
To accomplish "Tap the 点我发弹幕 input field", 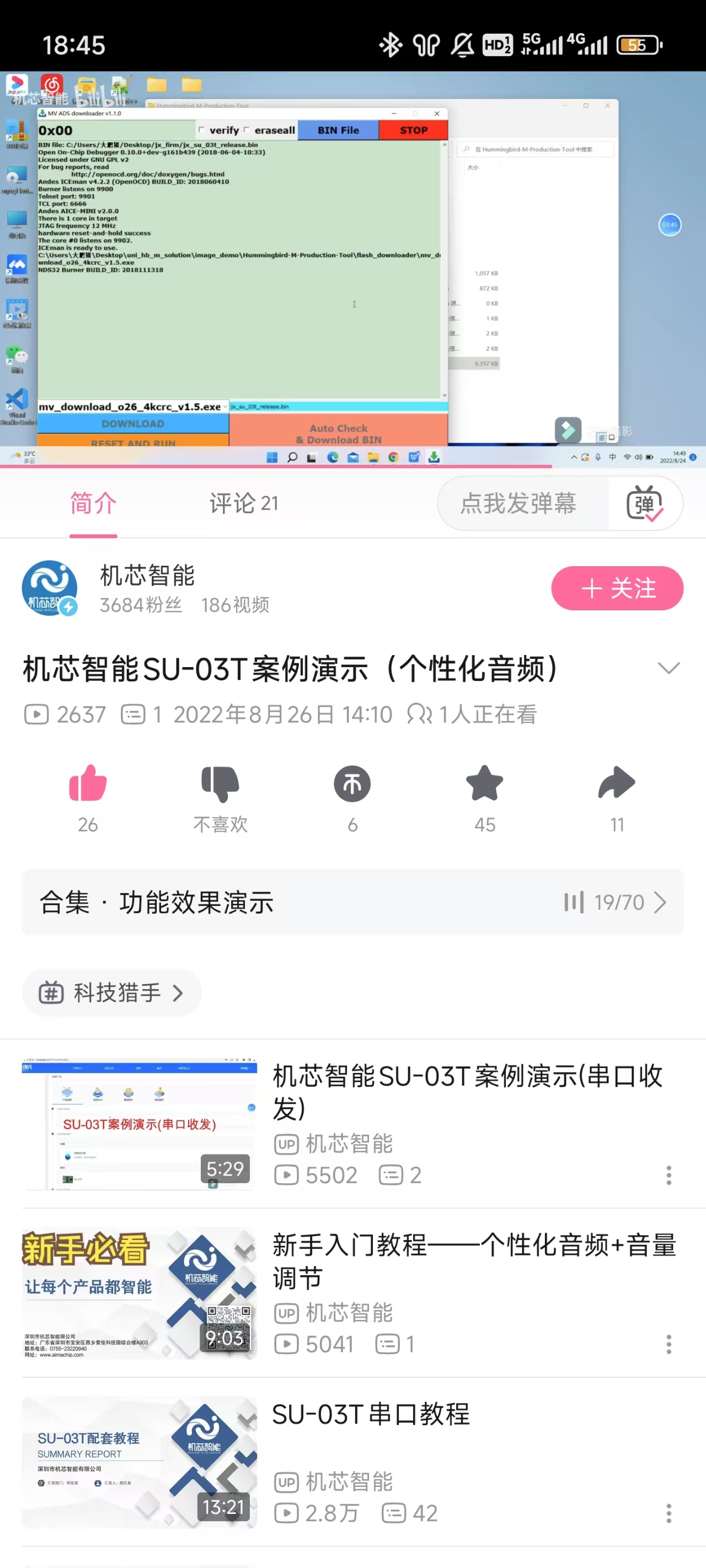I will [x=521, y=503].
